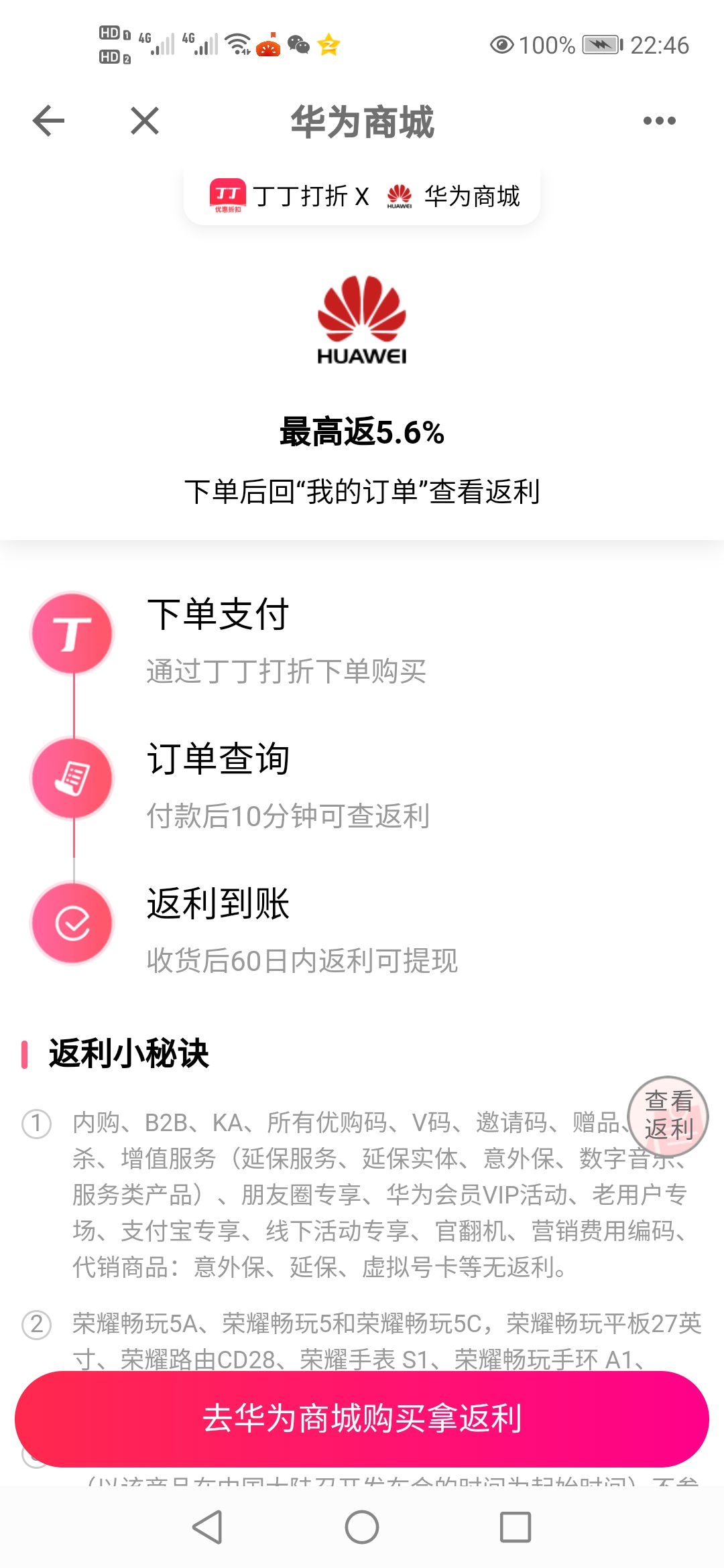Screen dimensions: 724x1568
Task: Tap the 查看返利 floating button
Action: [668, 1116]
